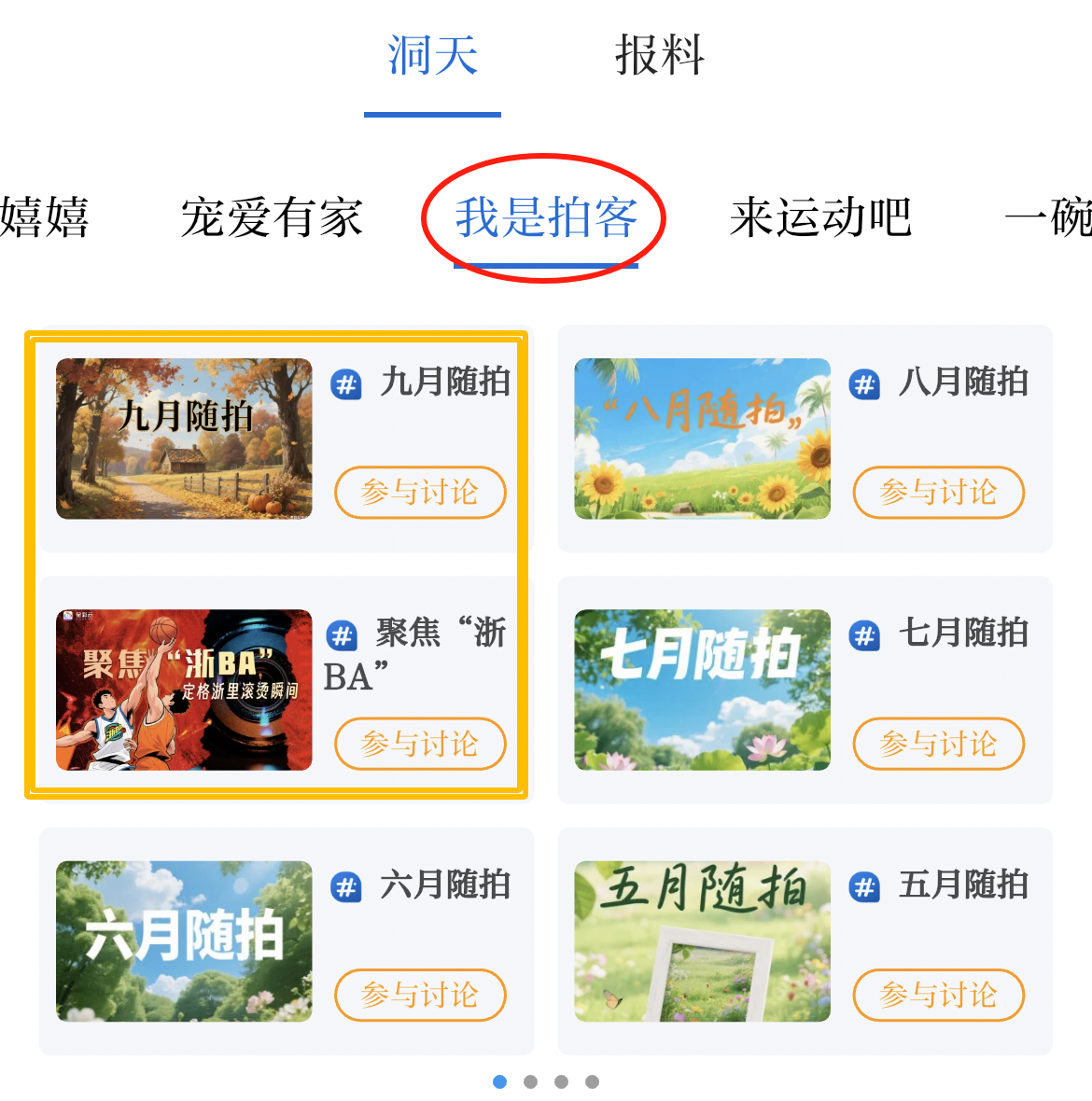Join discussion for 五月随拍

click(939, 995)
